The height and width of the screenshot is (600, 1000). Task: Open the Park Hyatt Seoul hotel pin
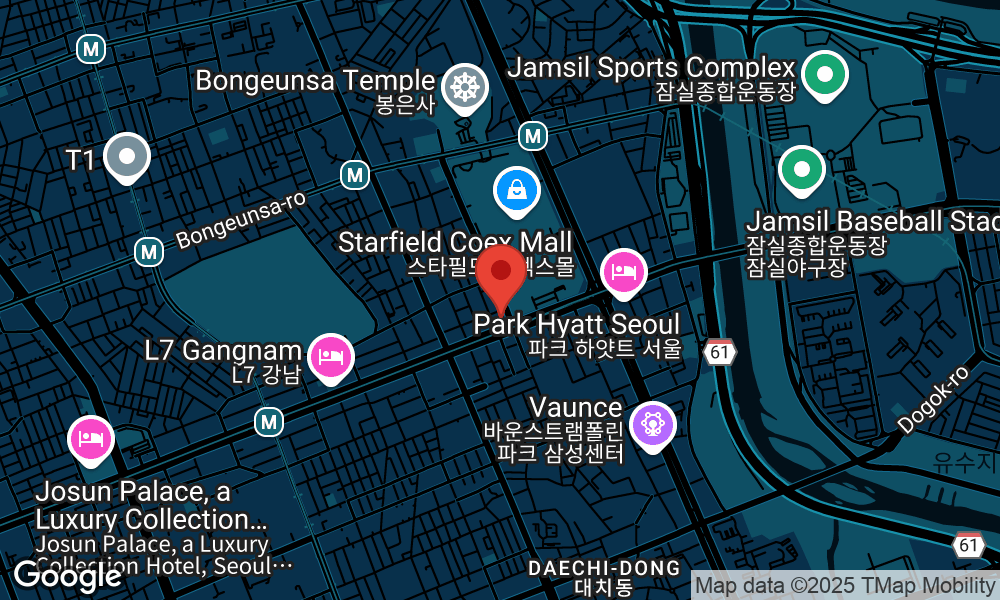[x=623, y=271]
